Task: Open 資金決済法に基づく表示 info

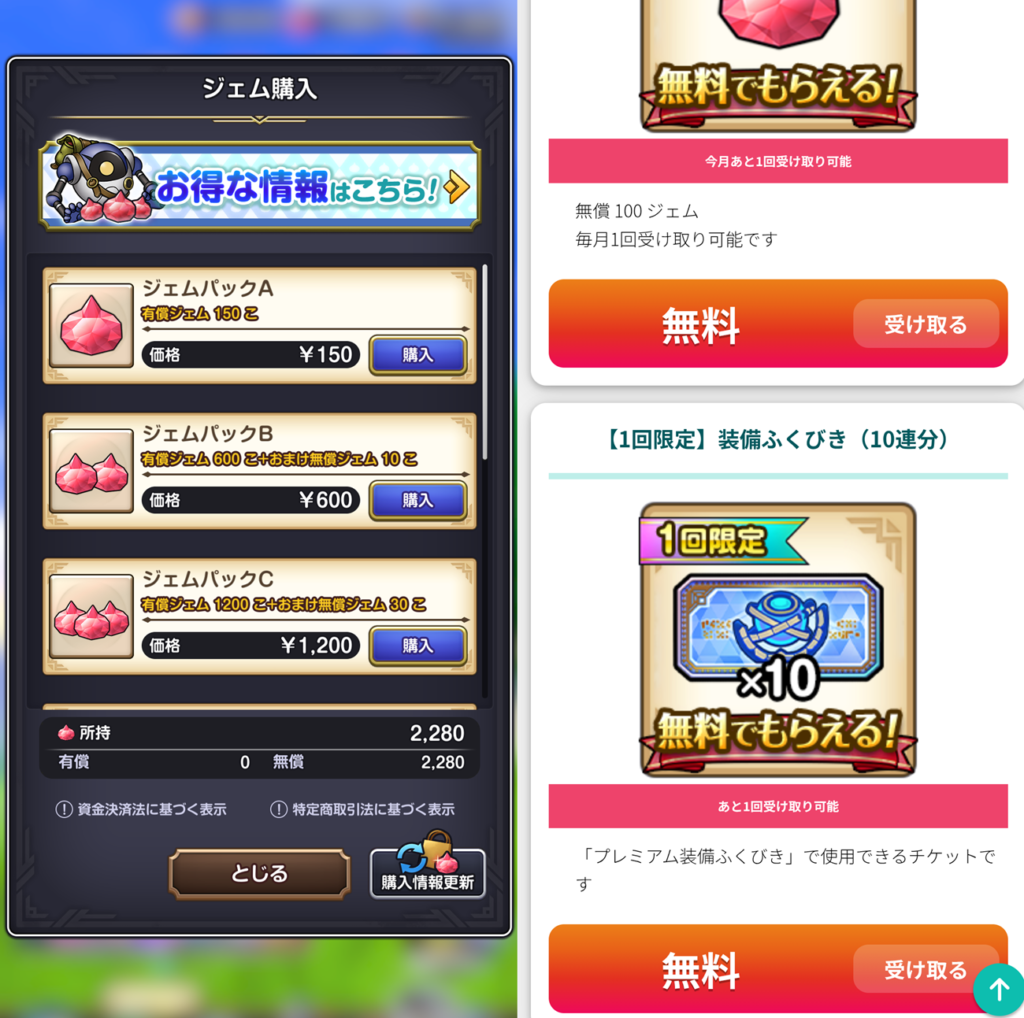Action: click(x=141, y=809)
